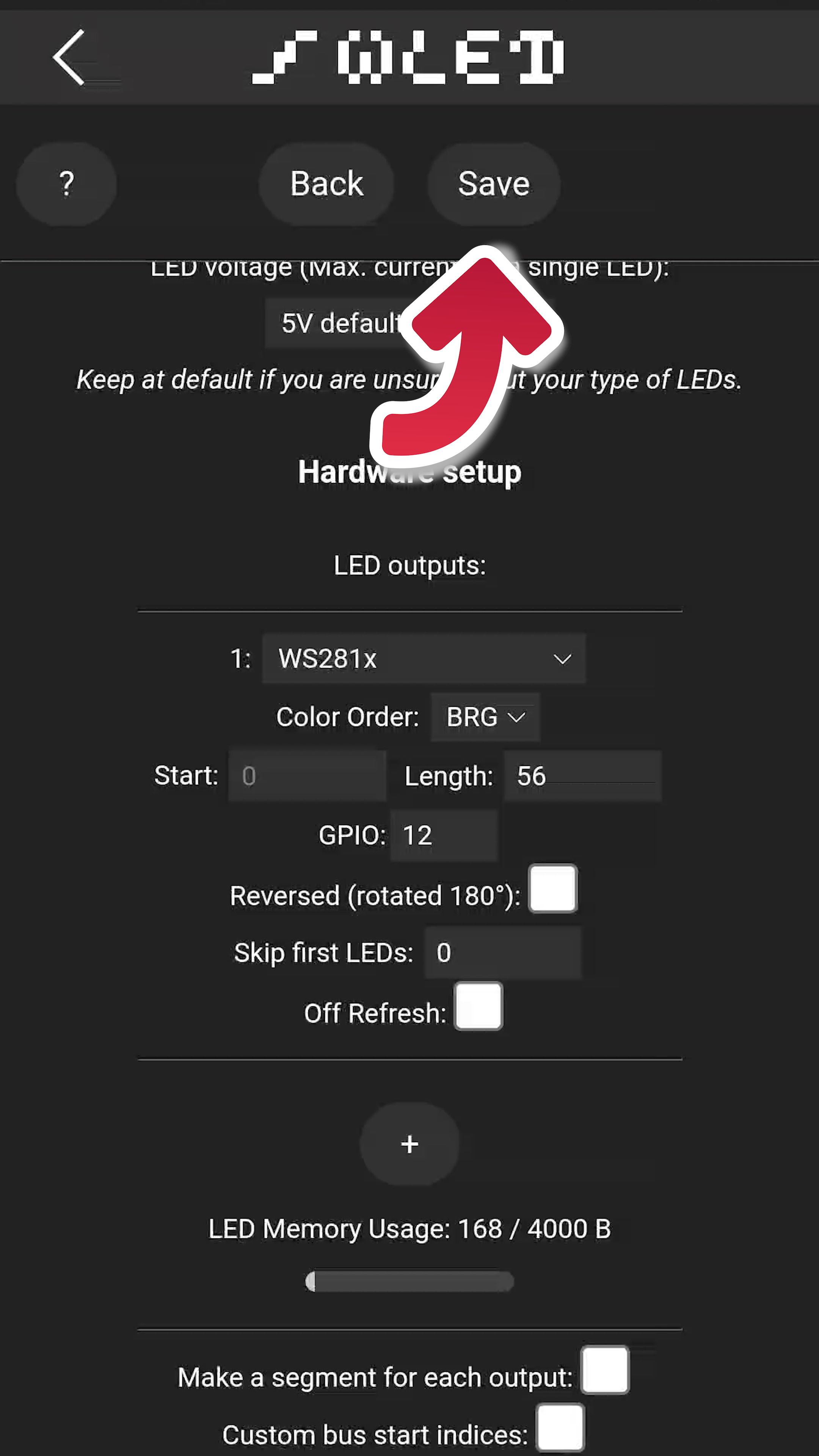Enable the Off Refresh checkbox
Image resolution: width=819 pixels, height=1456 pixels.
pos(478,1007)
